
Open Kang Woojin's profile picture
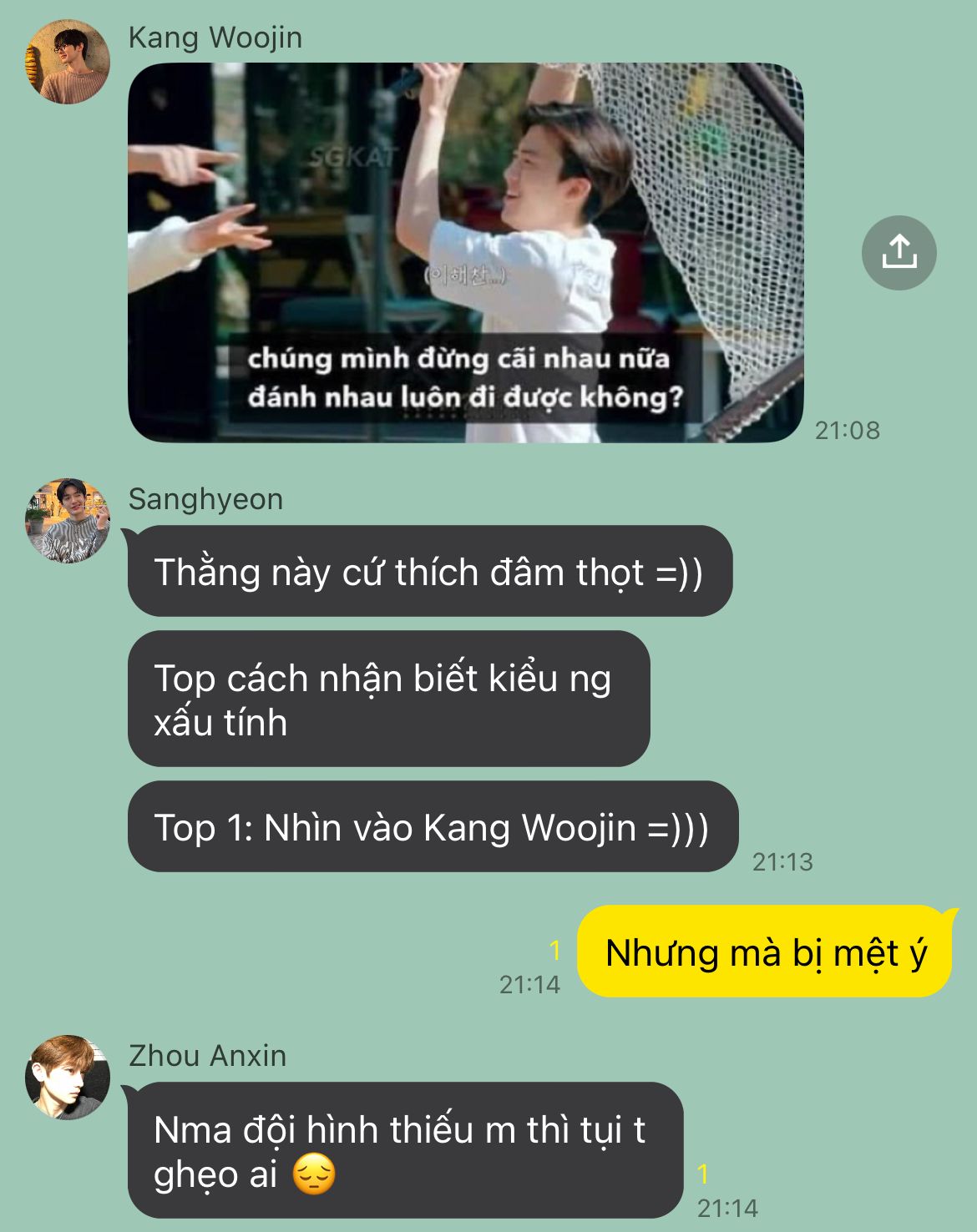[68, 62]
